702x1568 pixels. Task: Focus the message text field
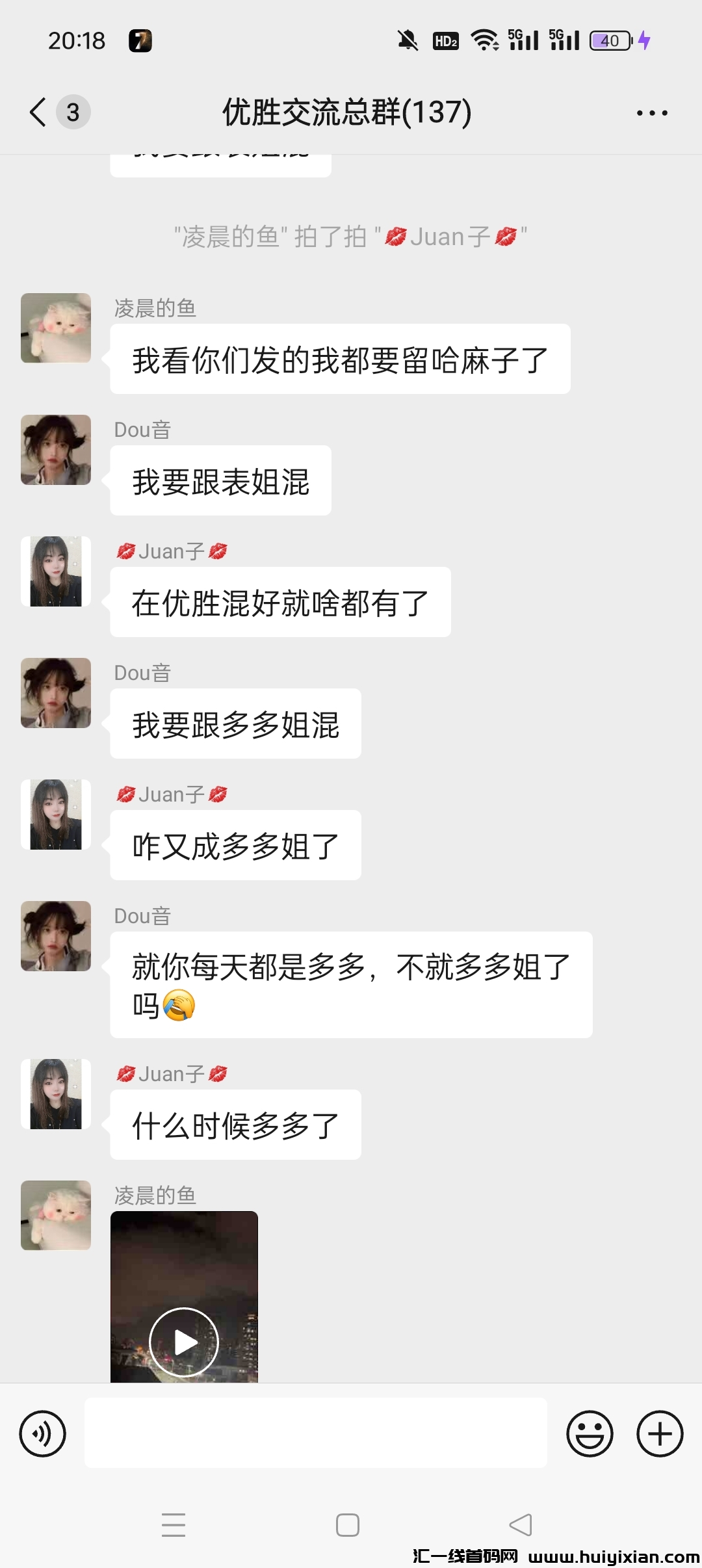(x=315, y=1433)
